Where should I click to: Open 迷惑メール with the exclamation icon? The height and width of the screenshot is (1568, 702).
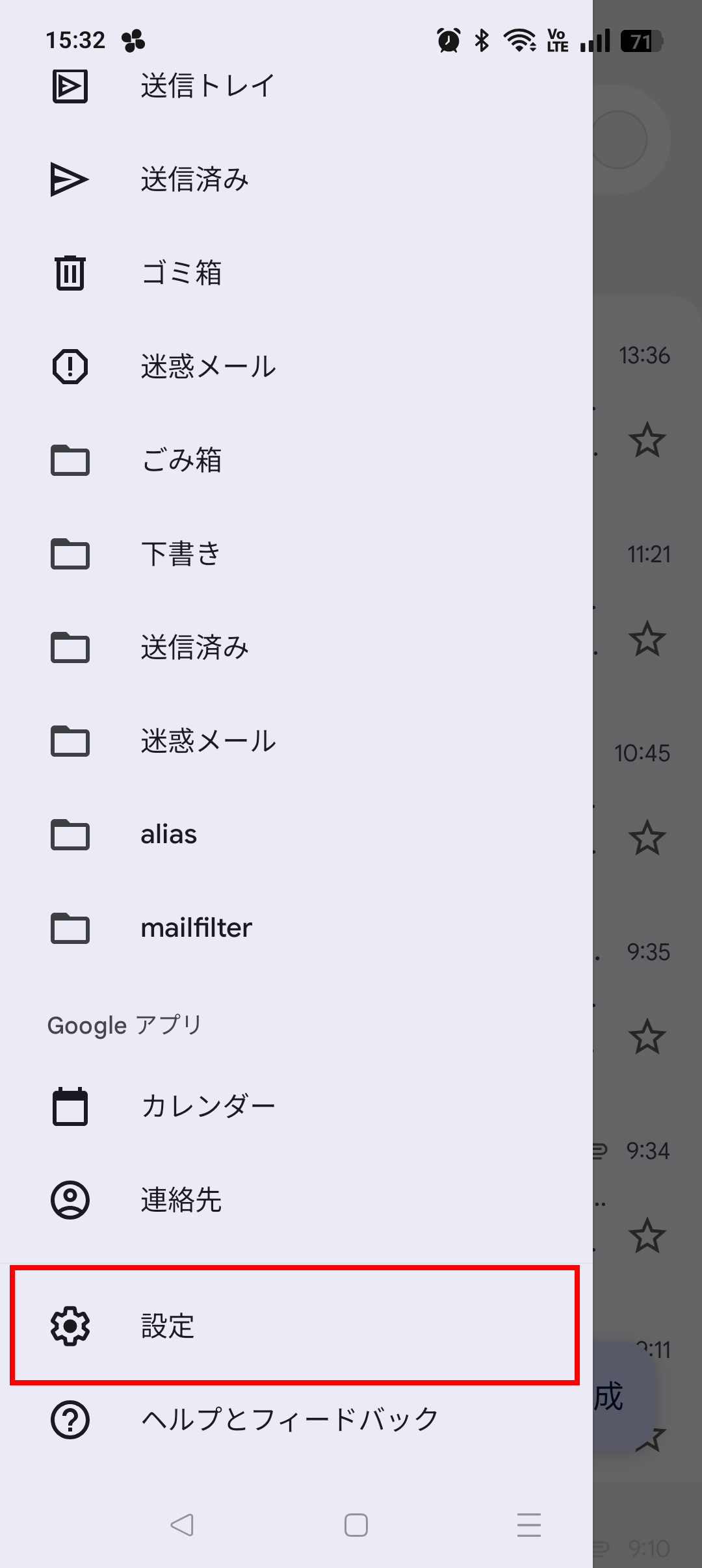click(x=208, y=367)
